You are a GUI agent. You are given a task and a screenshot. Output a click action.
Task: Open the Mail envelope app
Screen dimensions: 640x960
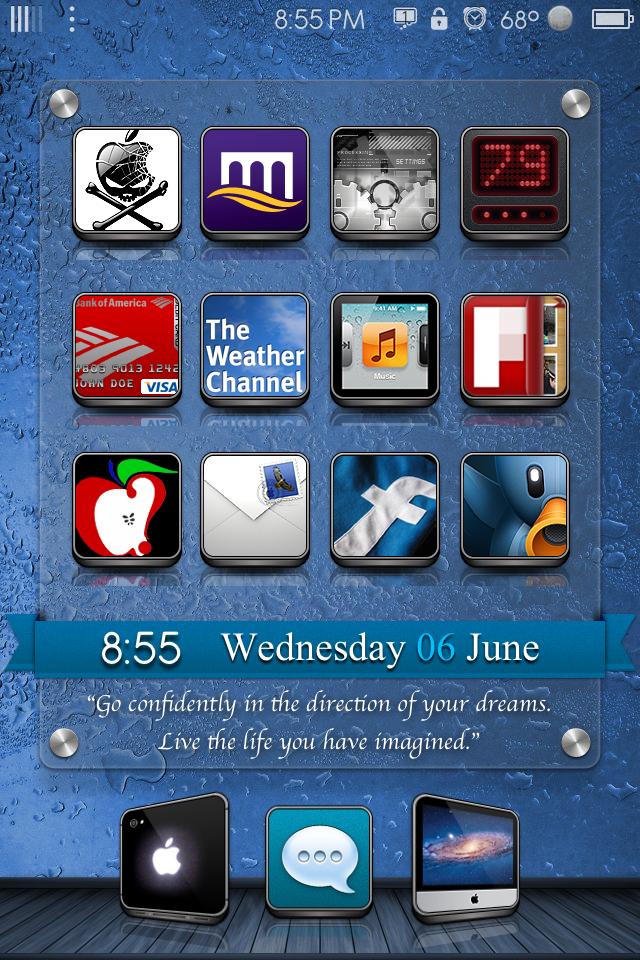(x=255, y=507)
